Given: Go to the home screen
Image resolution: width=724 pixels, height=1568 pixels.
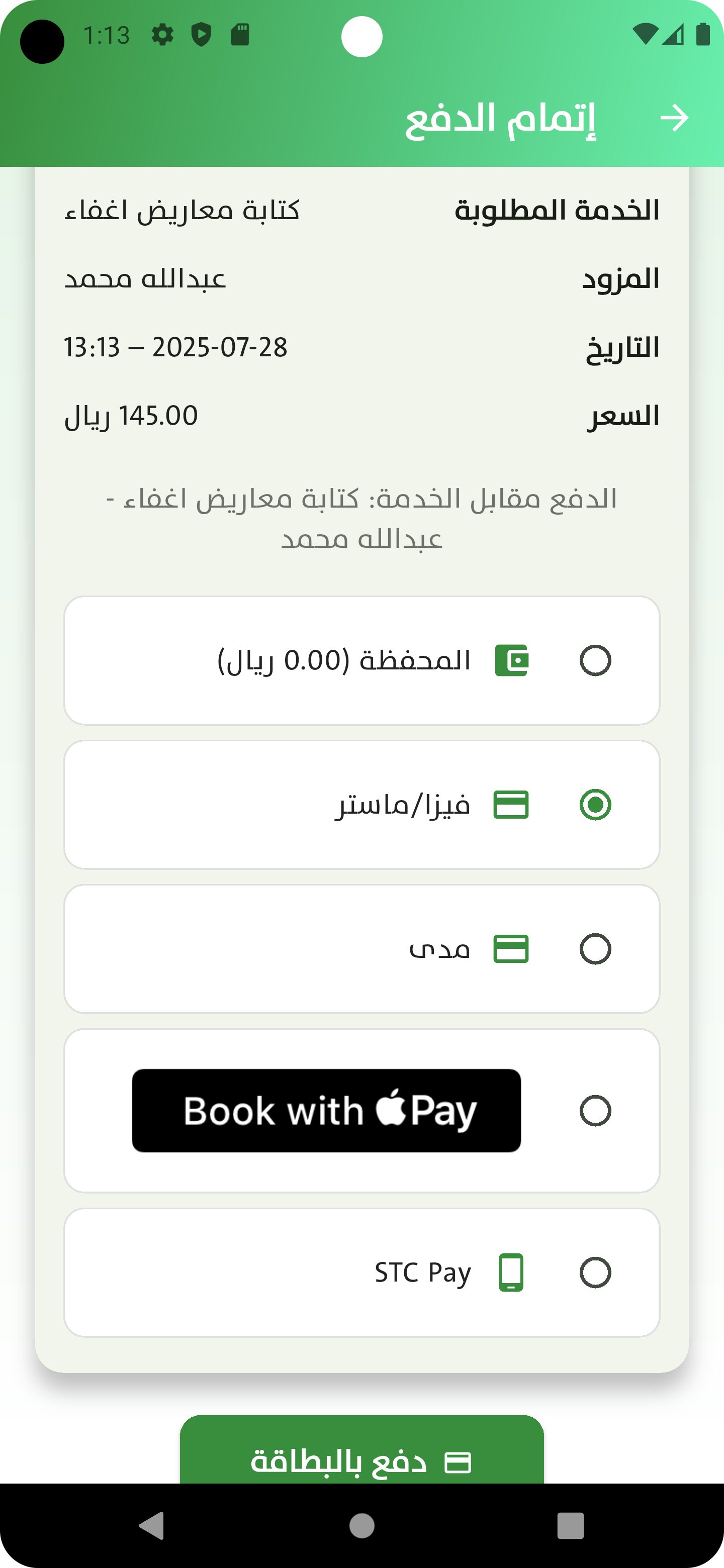Looking at the screenshot, I should tap(361, 1526).
